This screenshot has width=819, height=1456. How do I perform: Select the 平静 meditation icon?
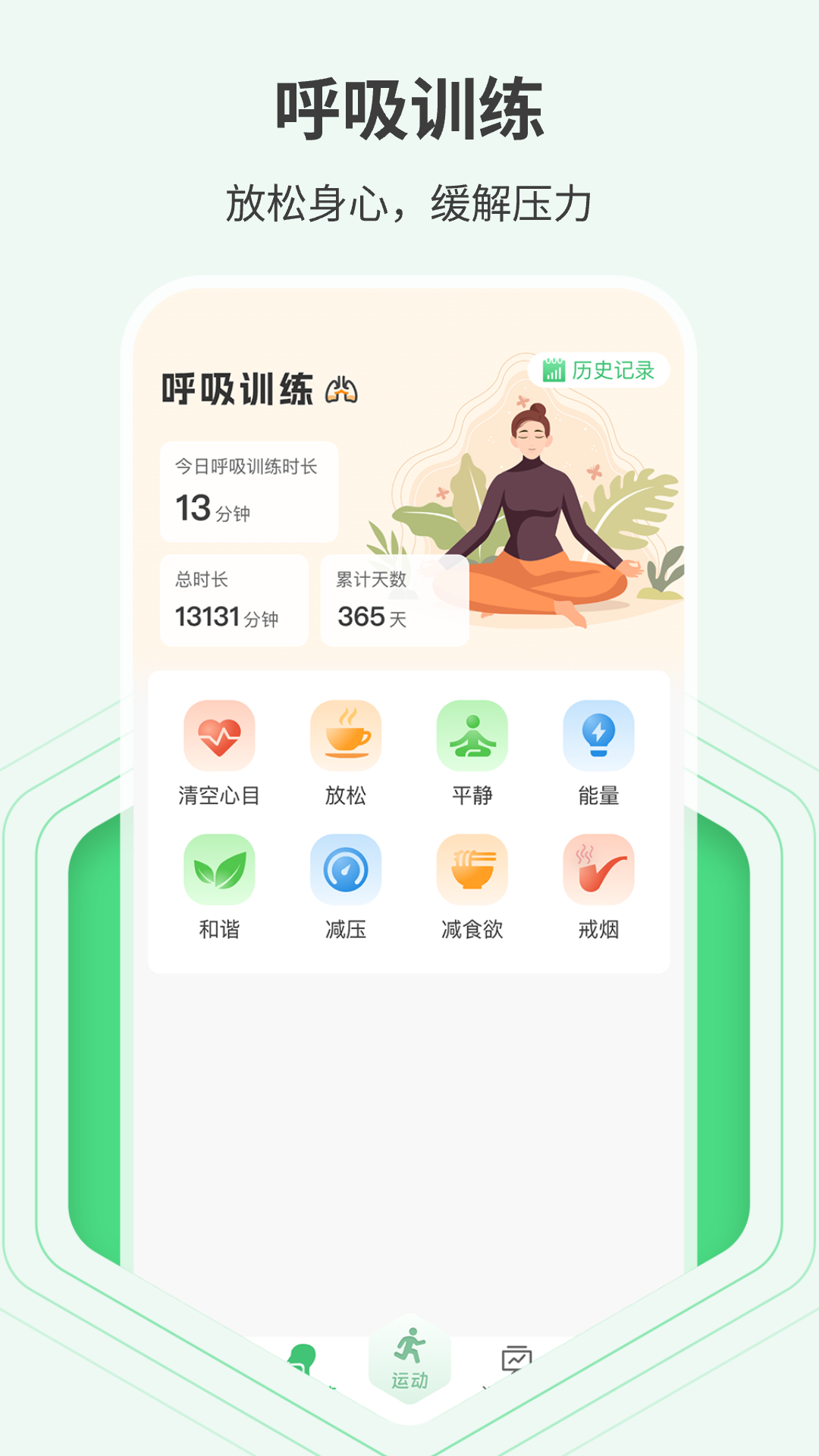pos(472,736)
